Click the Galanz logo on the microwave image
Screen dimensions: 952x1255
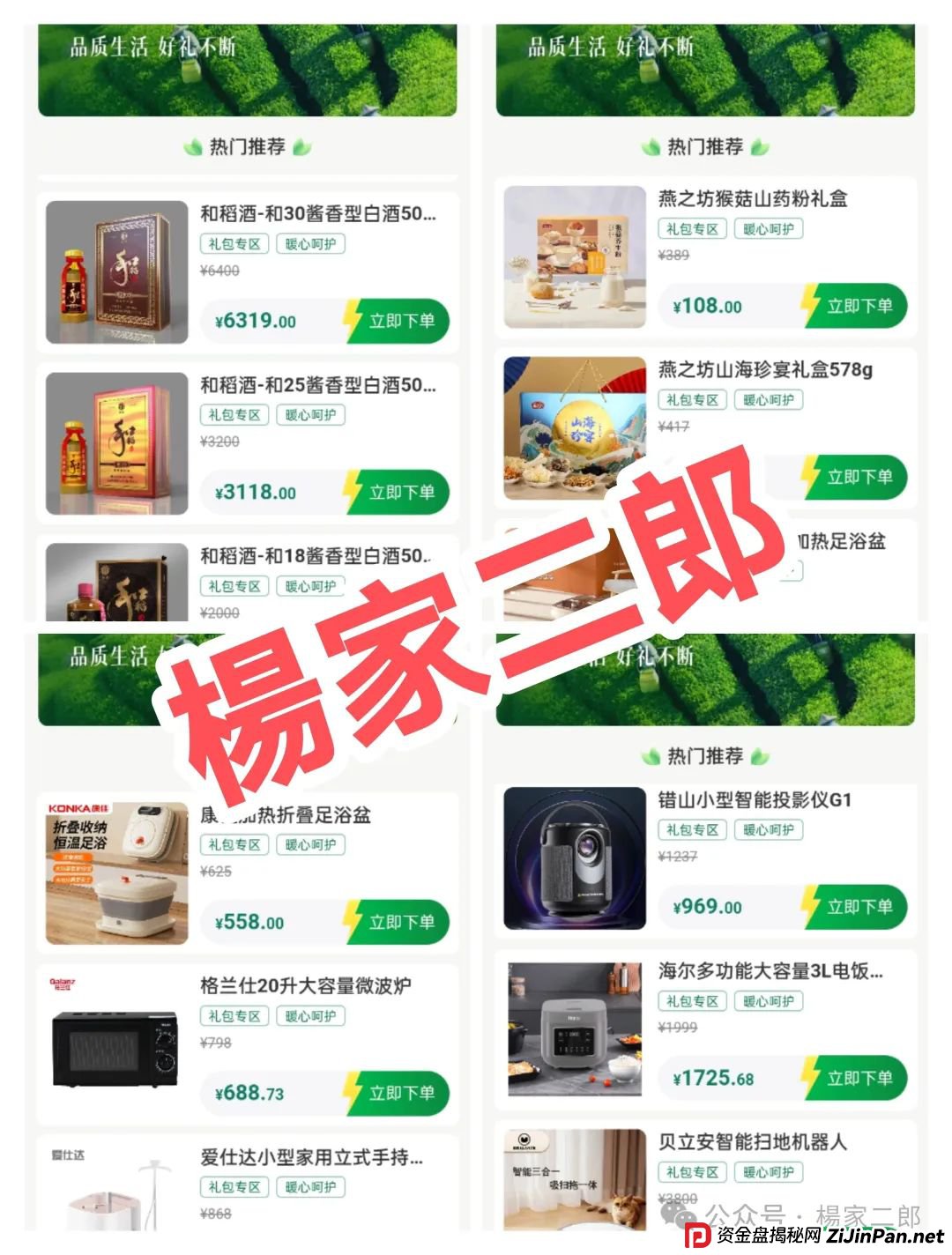[62, 981]
